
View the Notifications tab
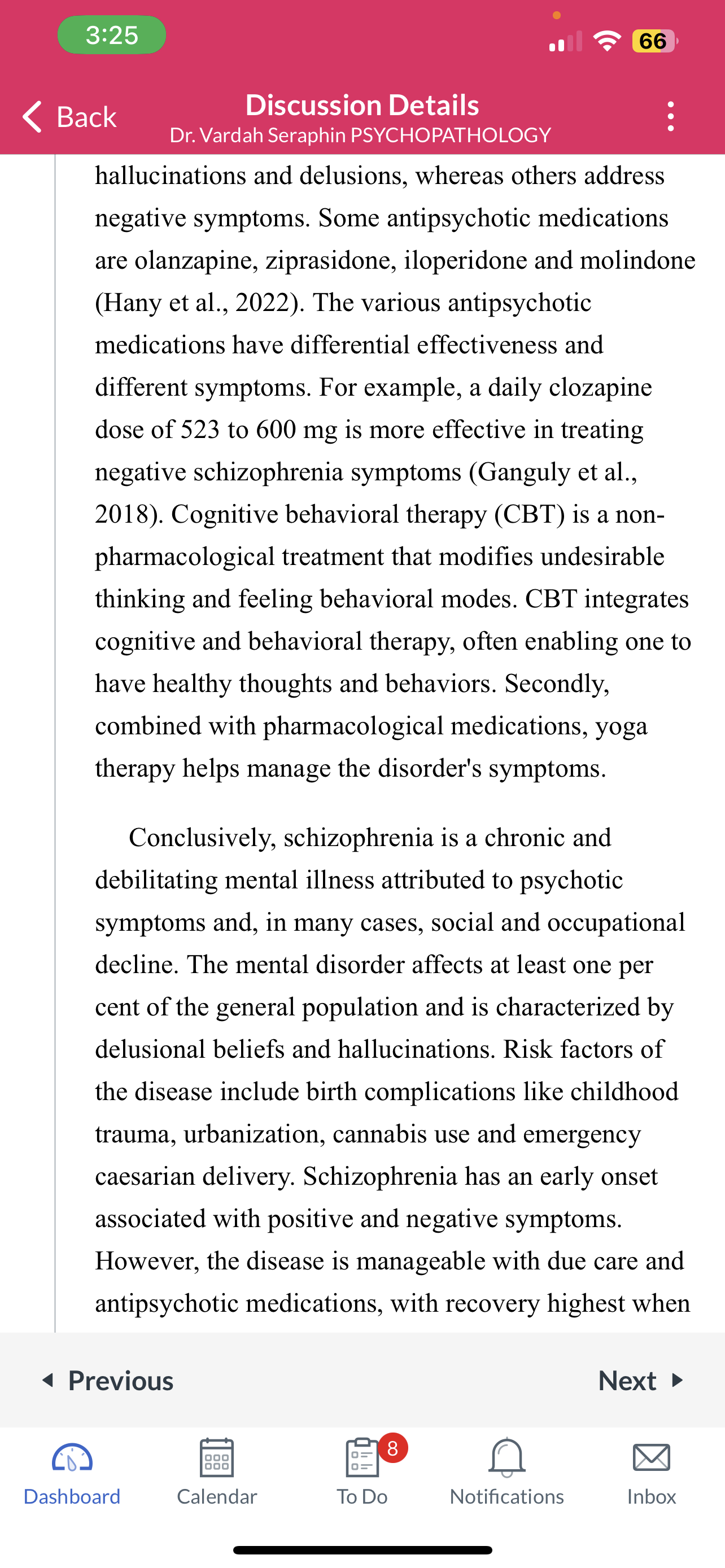tap(507, 1472)
